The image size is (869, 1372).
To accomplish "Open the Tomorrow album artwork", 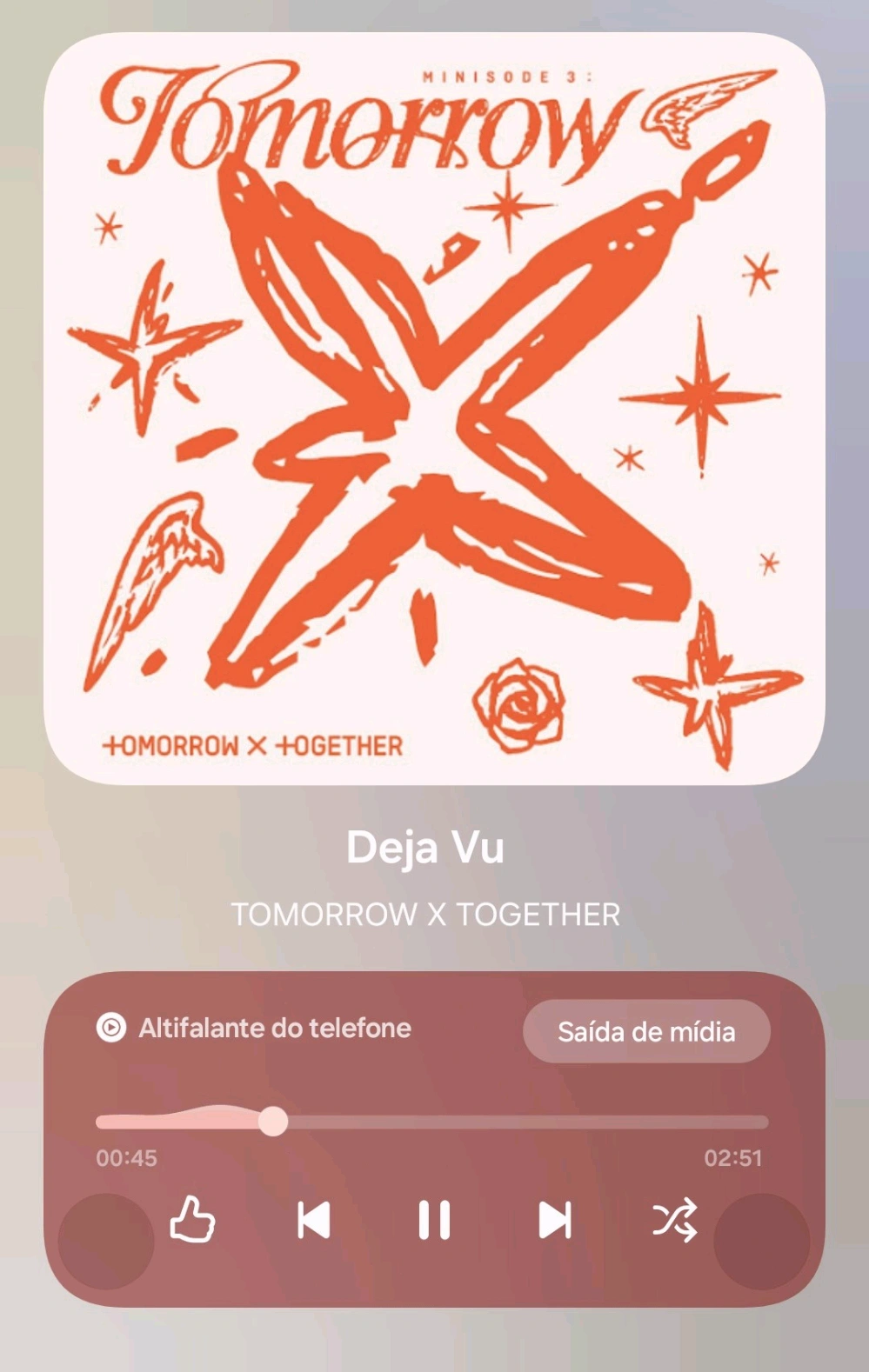I will 433,409.
